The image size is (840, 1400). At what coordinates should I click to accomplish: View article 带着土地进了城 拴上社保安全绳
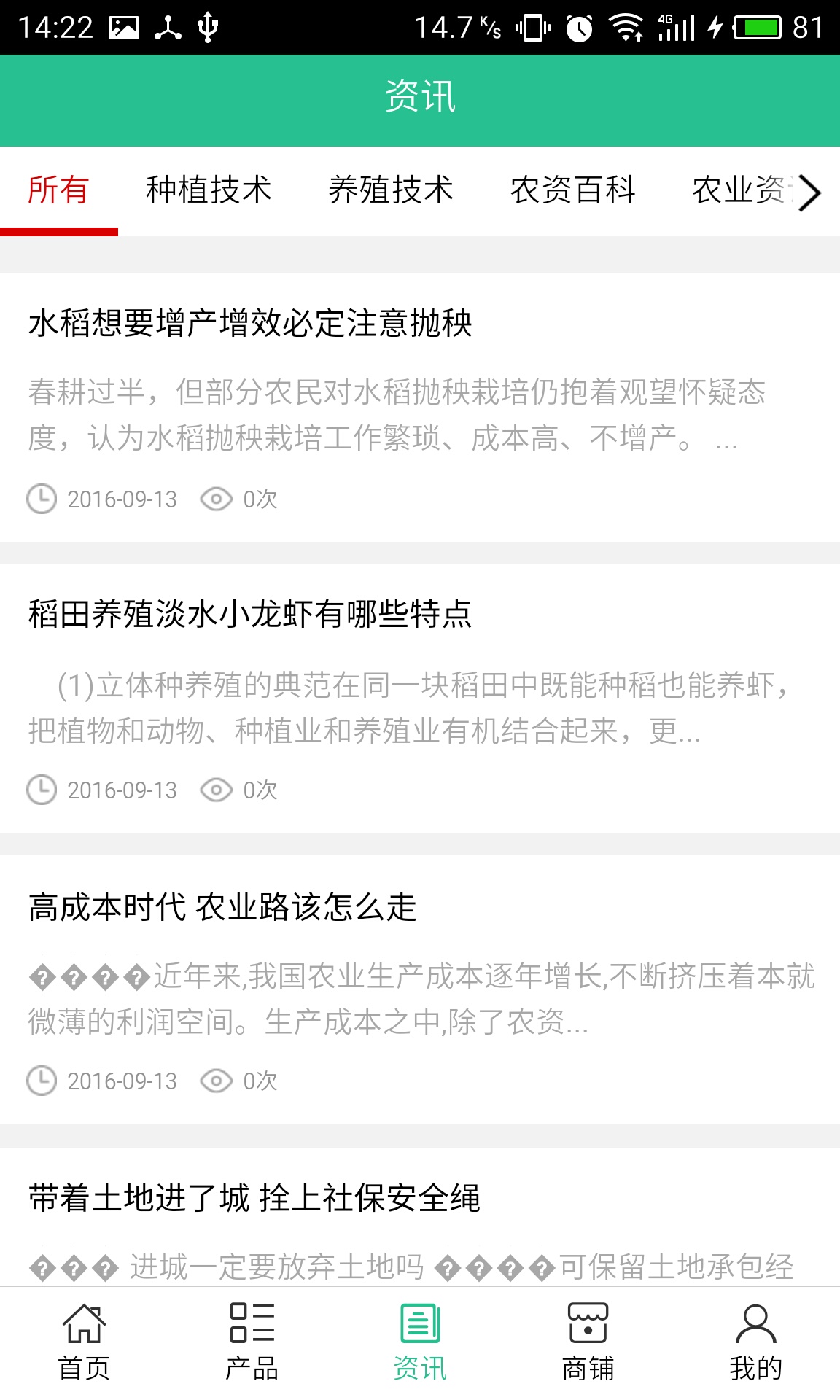click(254, 1198)
